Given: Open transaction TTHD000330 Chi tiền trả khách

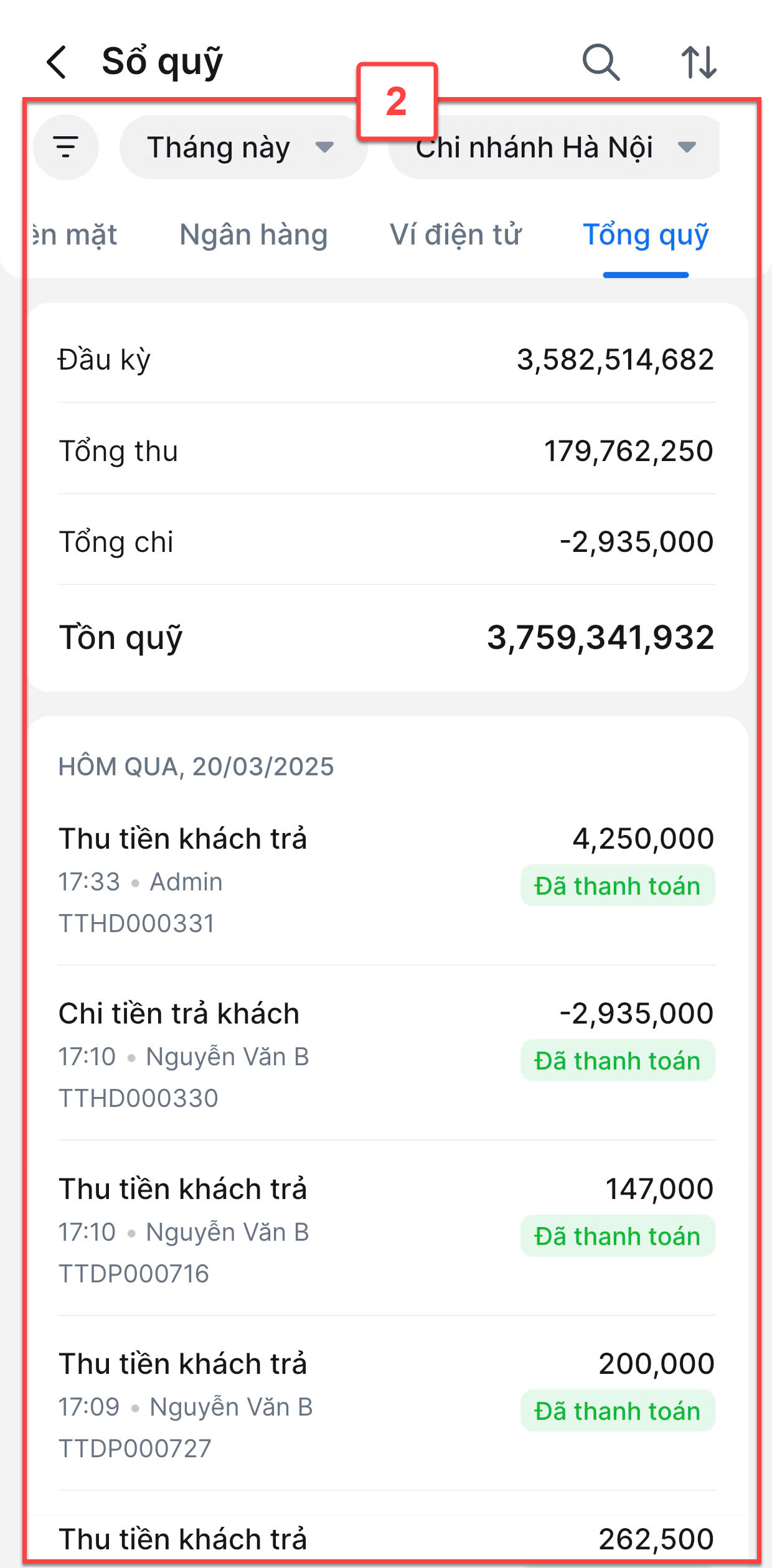Looking at the screenshot, I should (386, 1055).
